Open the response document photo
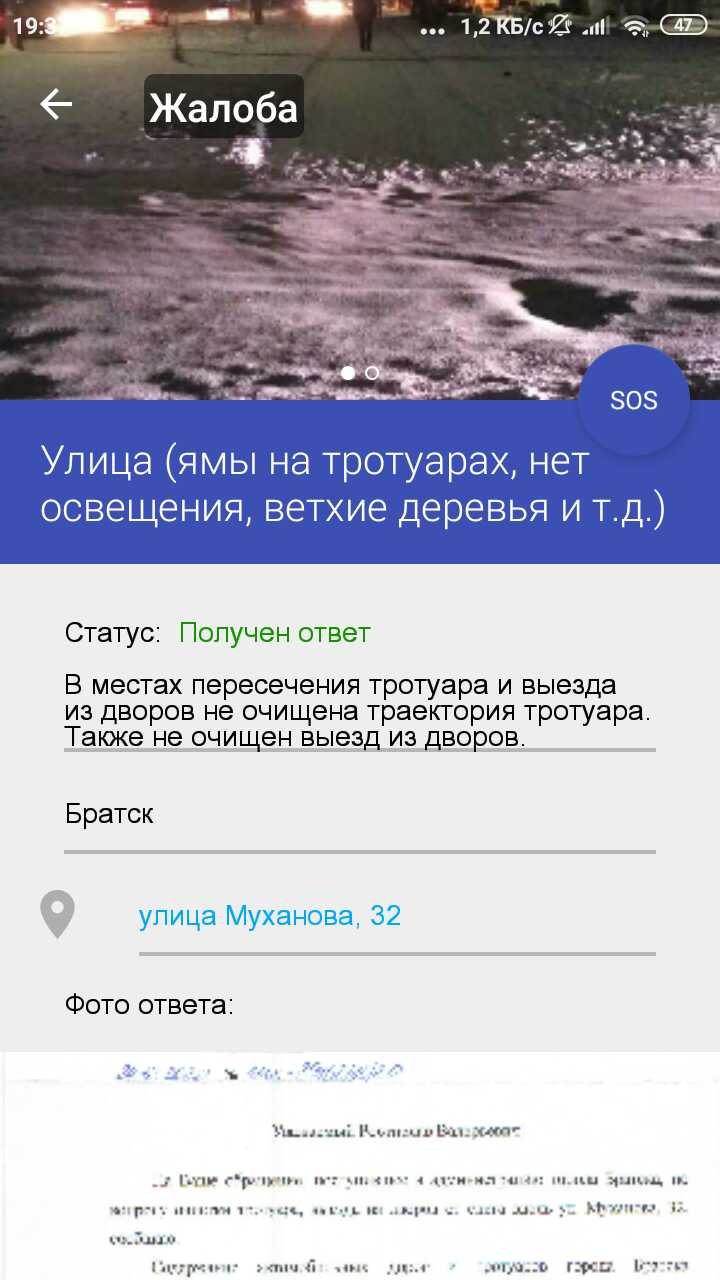Viewport: 720px width, 1280px height. click(x=360, y=1166)
